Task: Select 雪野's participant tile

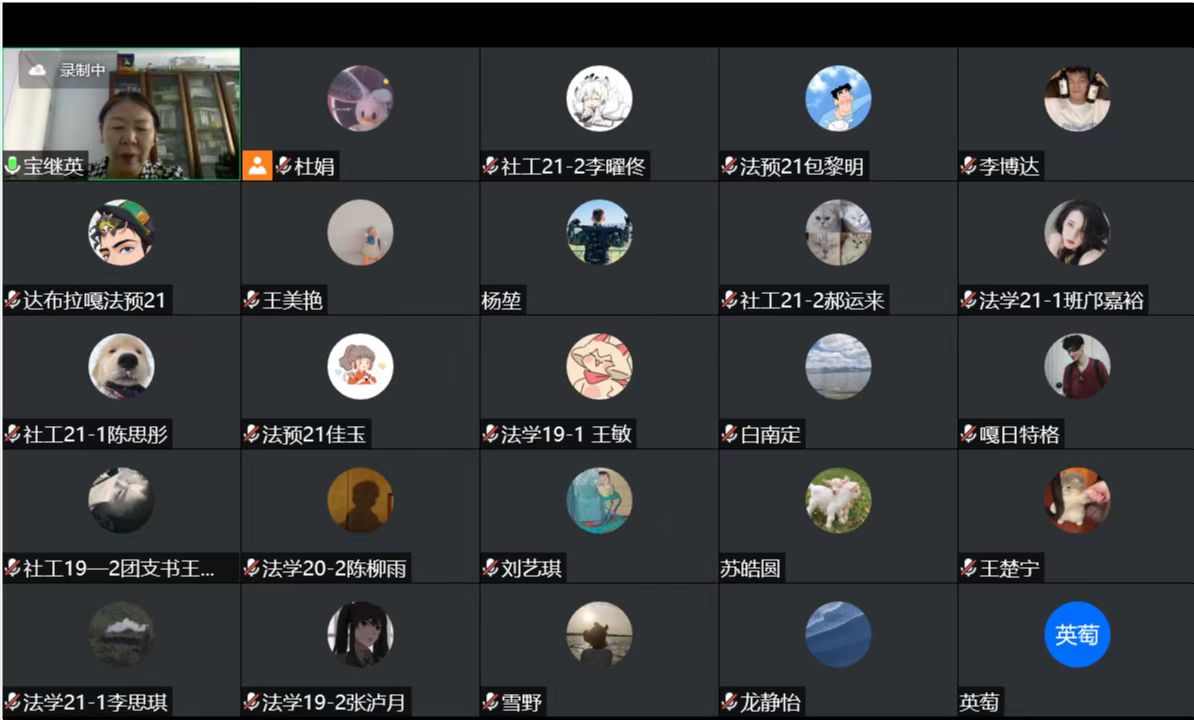Action: tap(599, 650)
